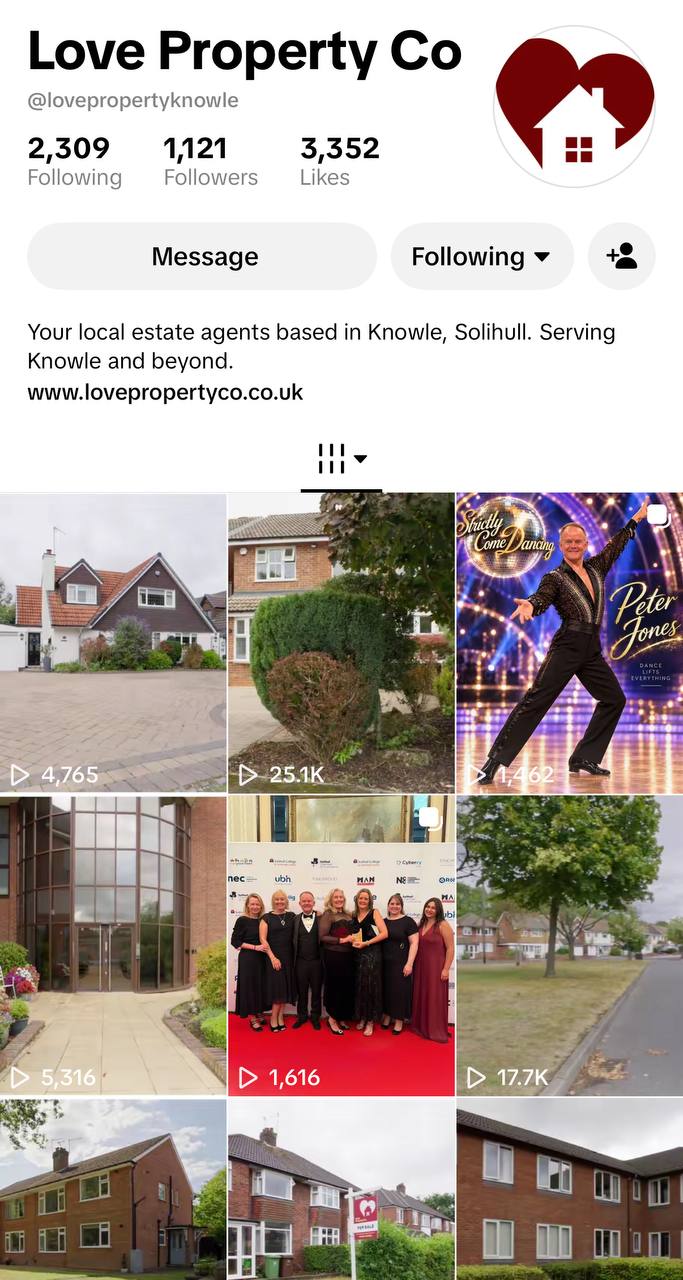
Task: Open the video grid sort tab
Action: (341, 460)
